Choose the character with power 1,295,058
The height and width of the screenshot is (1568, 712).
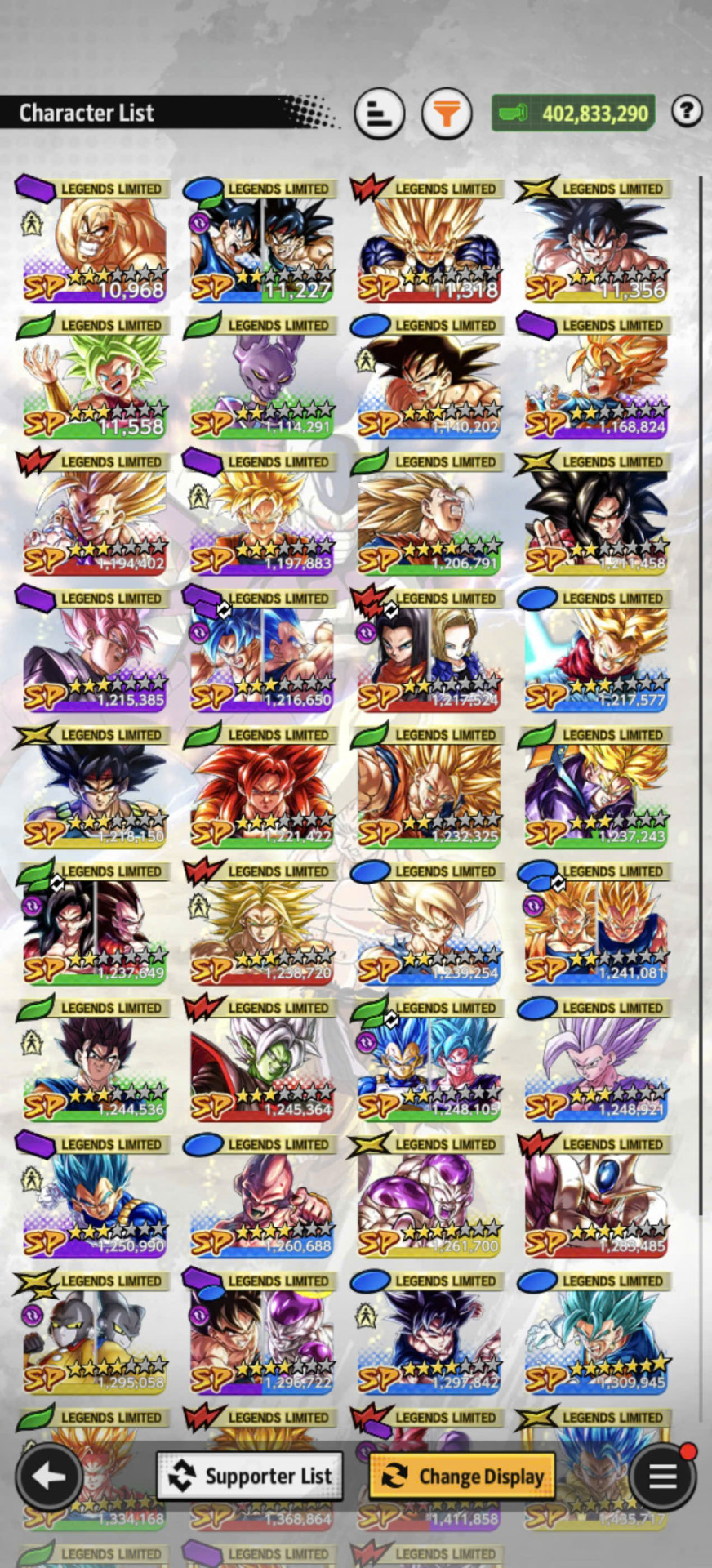pyautogui.click(x=95, y=1331)
